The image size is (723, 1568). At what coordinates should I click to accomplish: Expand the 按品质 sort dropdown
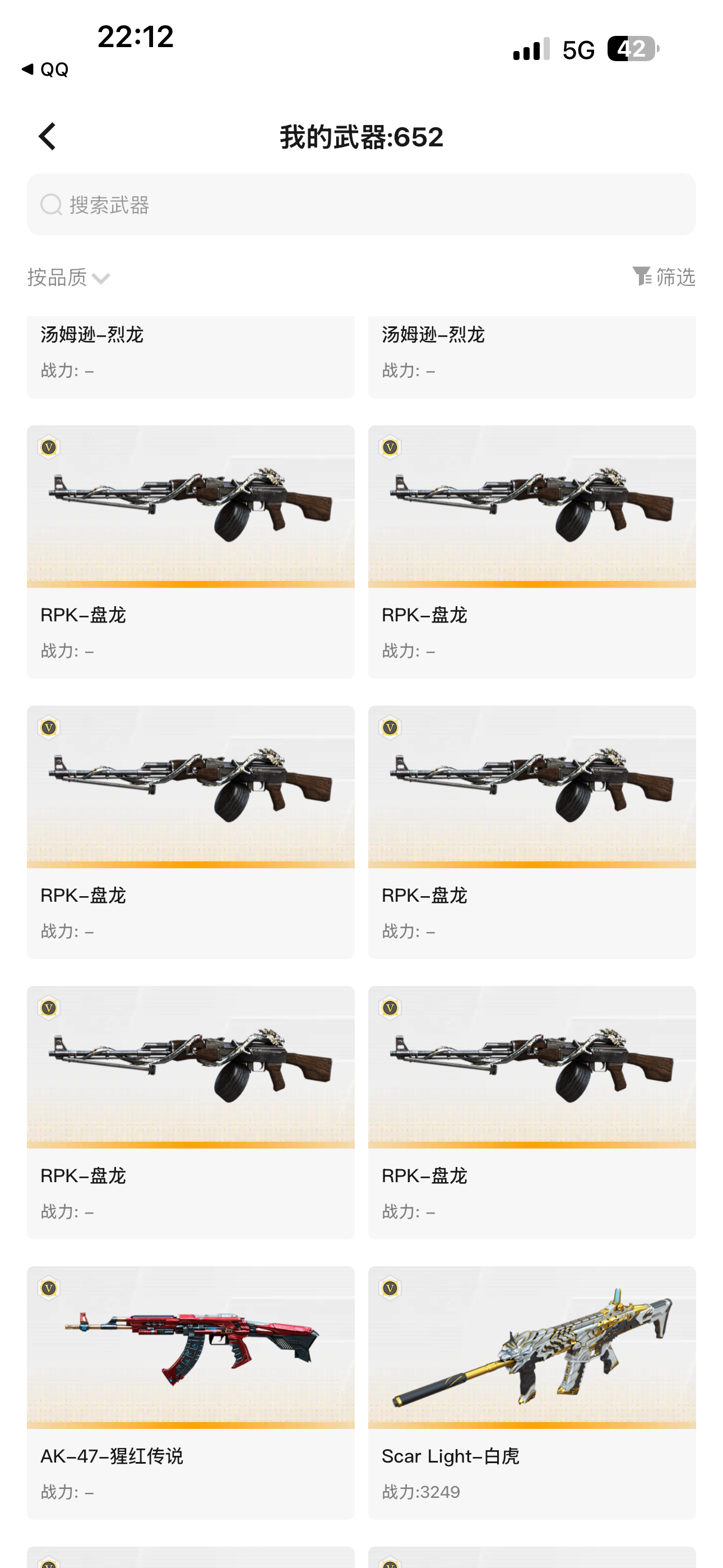click(68, 278)
